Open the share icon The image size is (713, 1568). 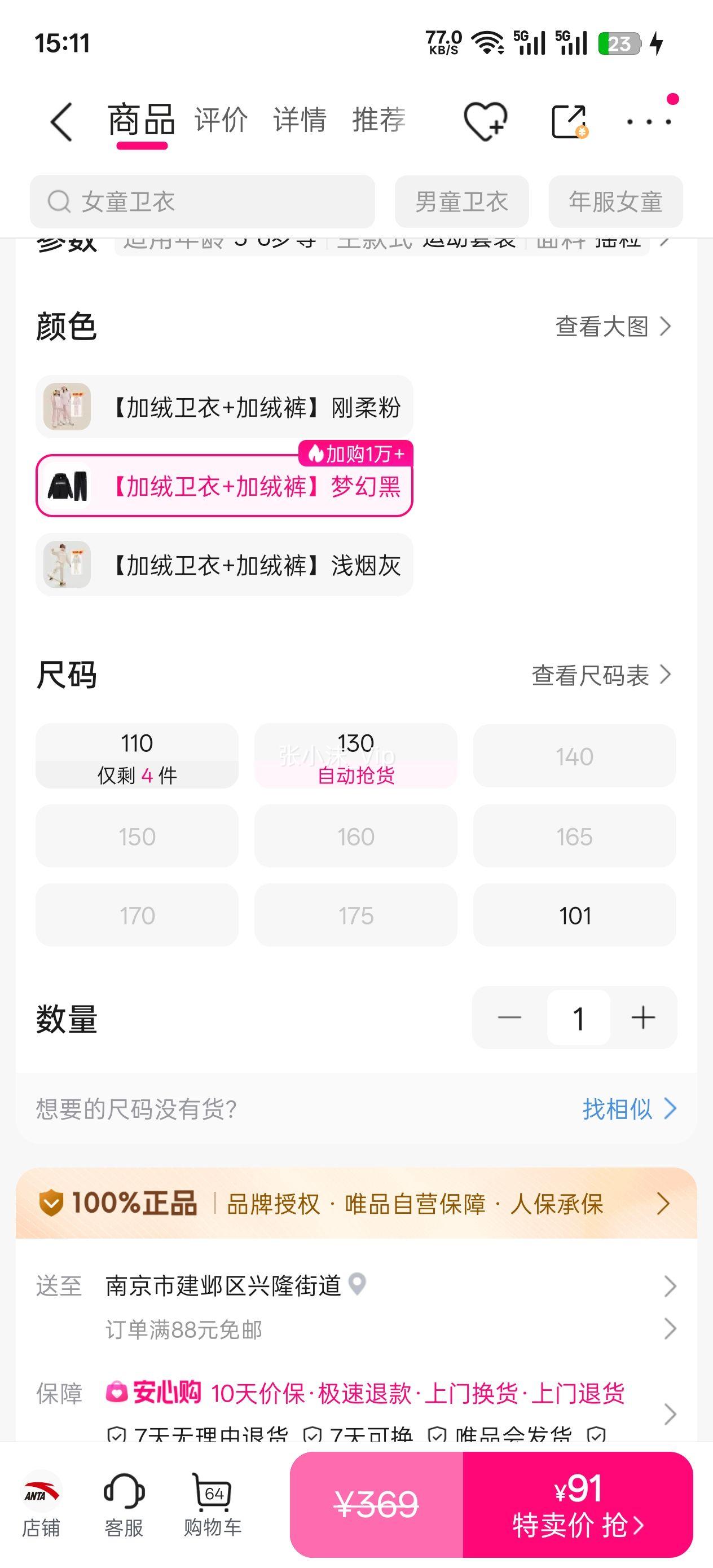(x=569, y=120)
